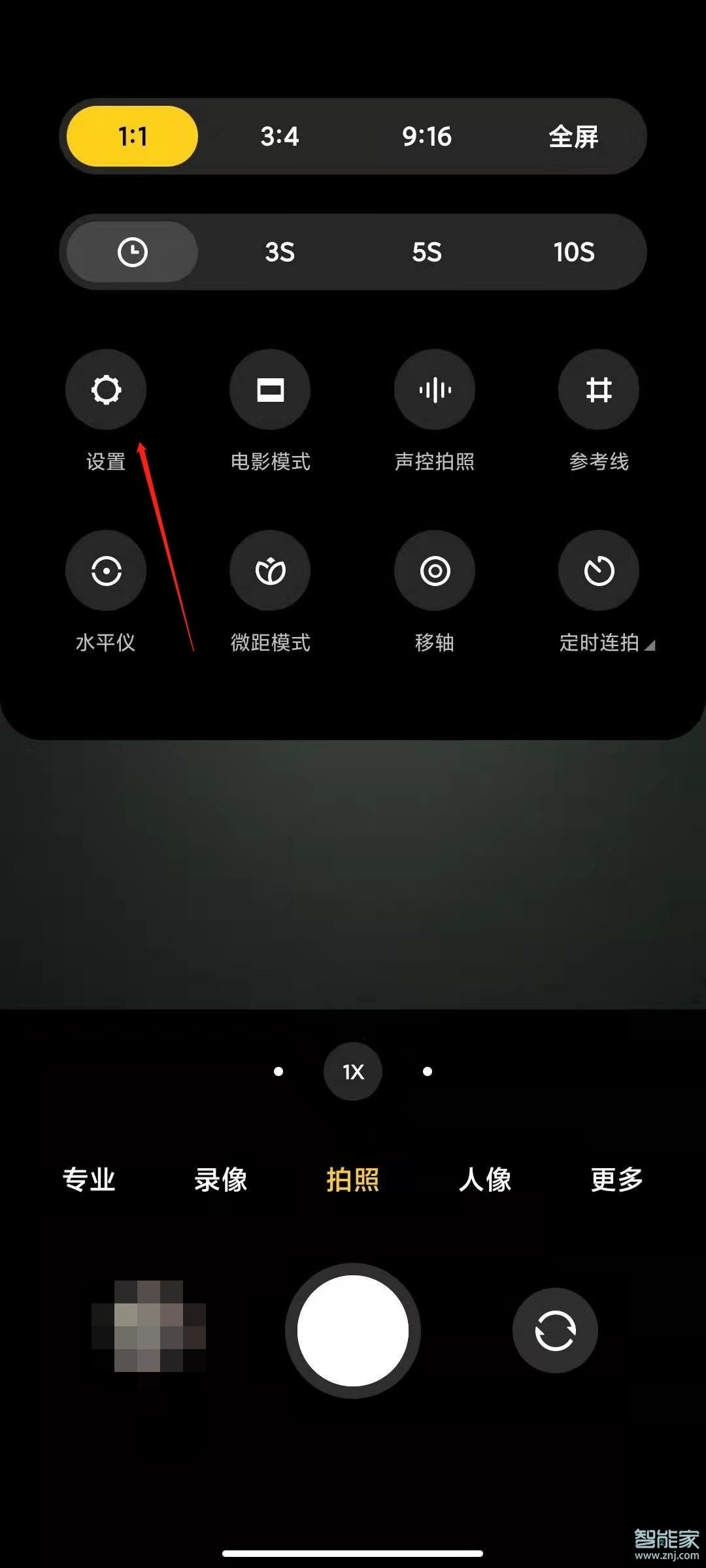This screenshot has width=706, height=1568.
Task: Switch aspect ratio to 9:16
Action: [426, 135]
